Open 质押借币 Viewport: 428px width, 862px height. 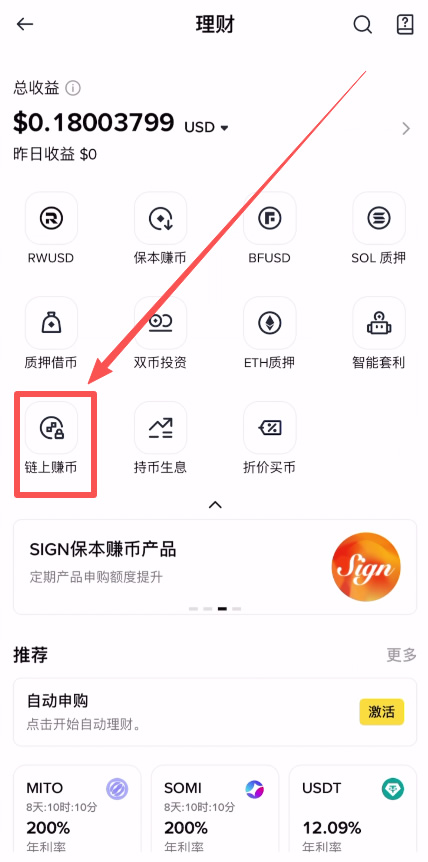pyautogui.click(x=51, y=333)
